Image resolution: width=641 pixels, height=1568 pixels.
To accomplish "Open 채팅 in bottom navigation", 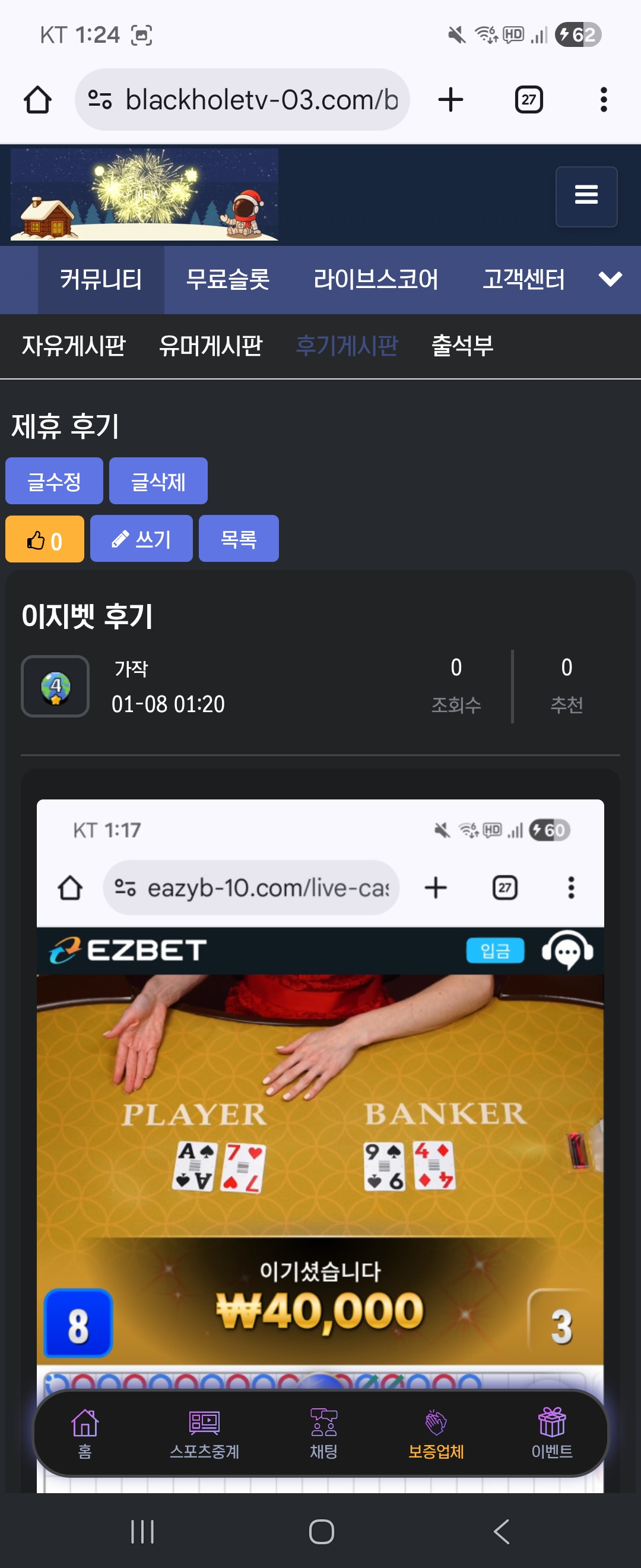I will pos(323,1433).
